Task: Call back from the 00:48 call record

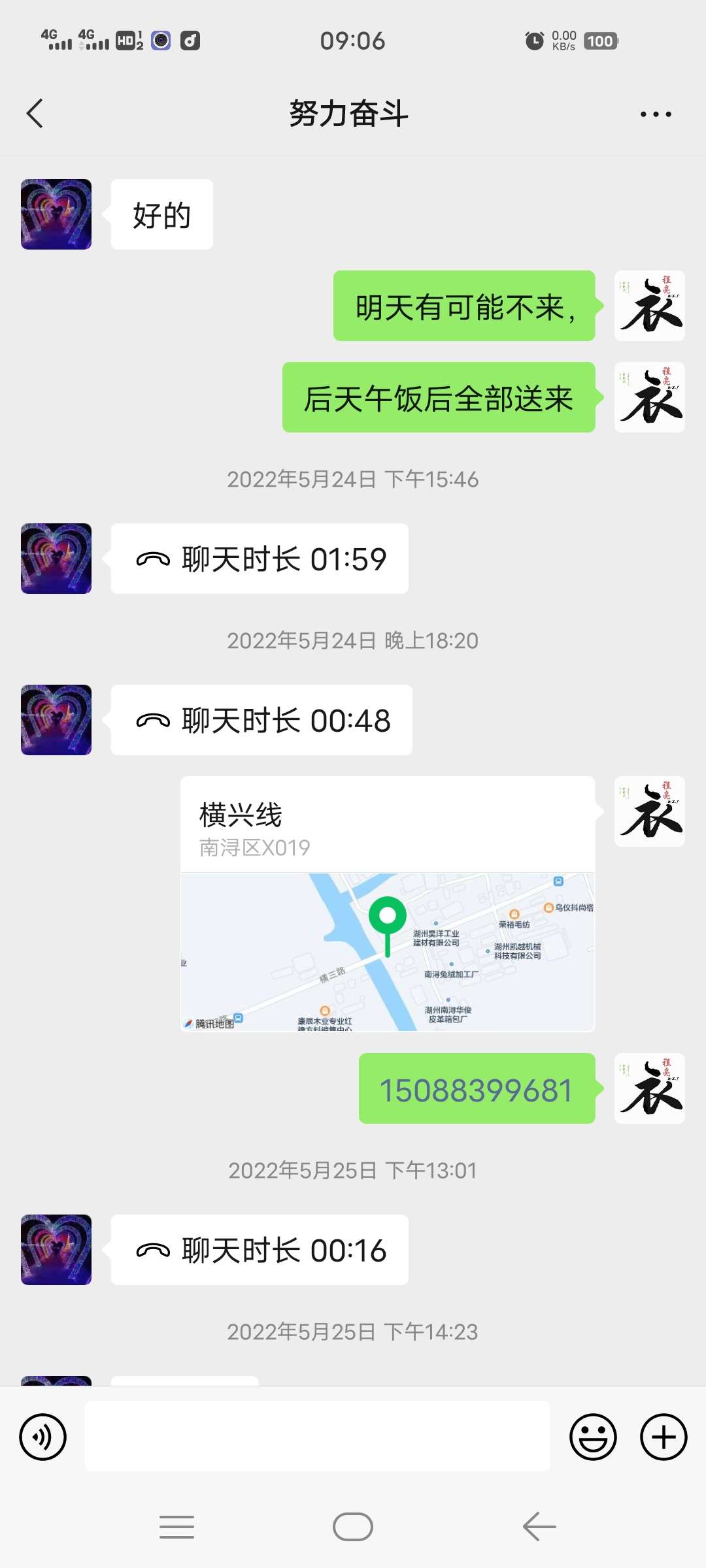Action: point(261,721)
